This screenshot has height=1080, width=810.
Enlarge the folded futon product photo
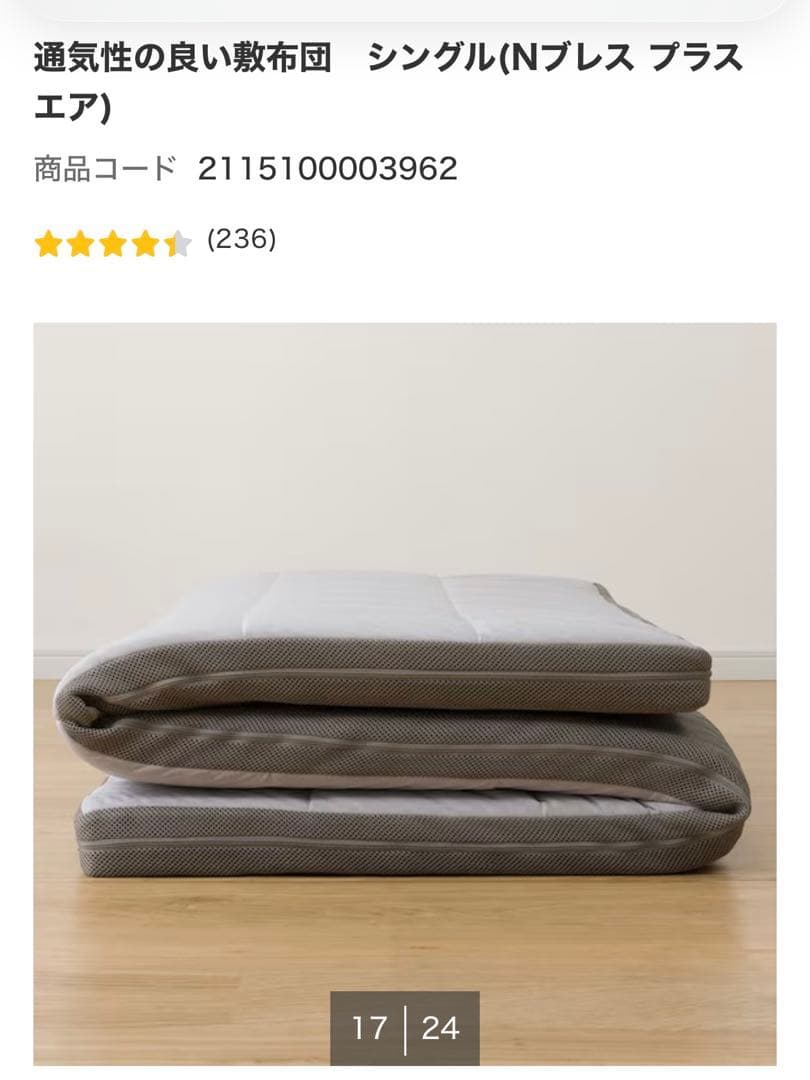(x=404, y=692)
